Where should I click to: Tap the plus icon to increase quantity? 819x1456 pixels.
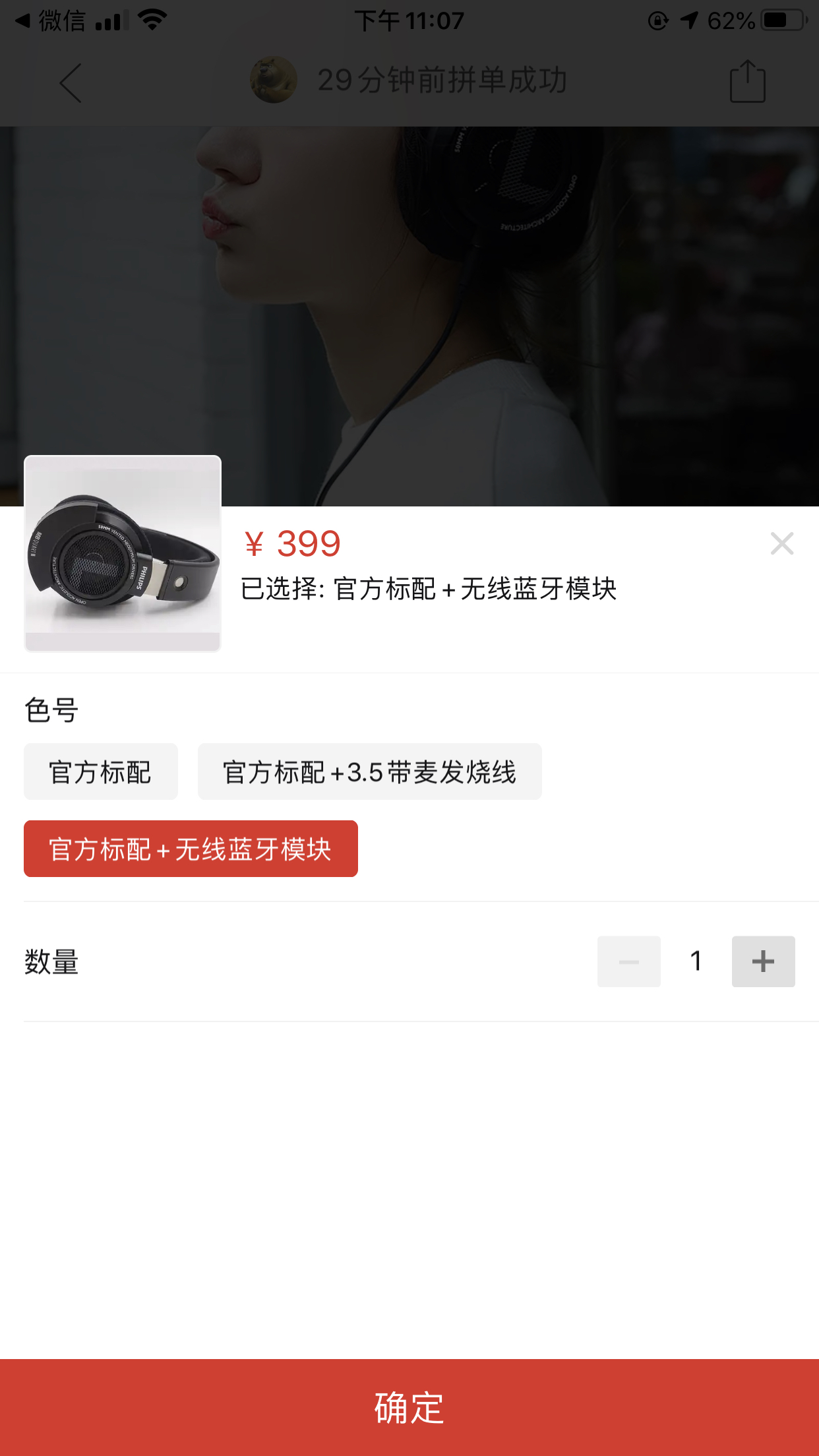[x=763, y=961]
